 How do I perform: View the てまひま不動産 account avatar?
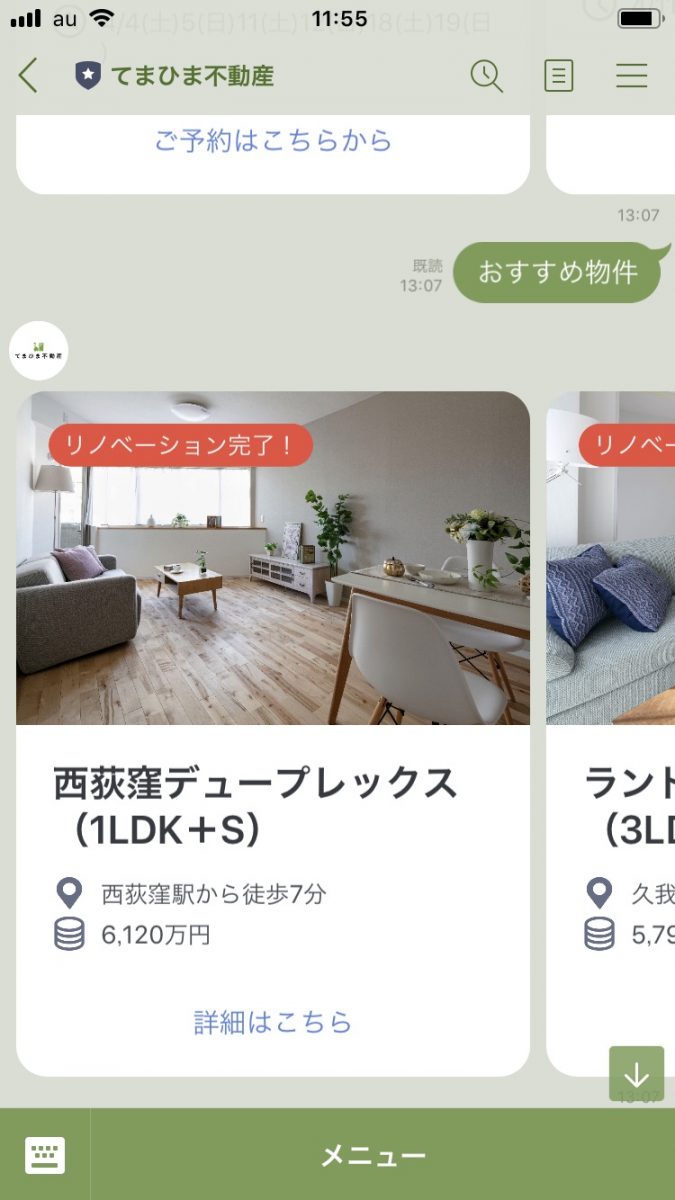coord(38,351)
